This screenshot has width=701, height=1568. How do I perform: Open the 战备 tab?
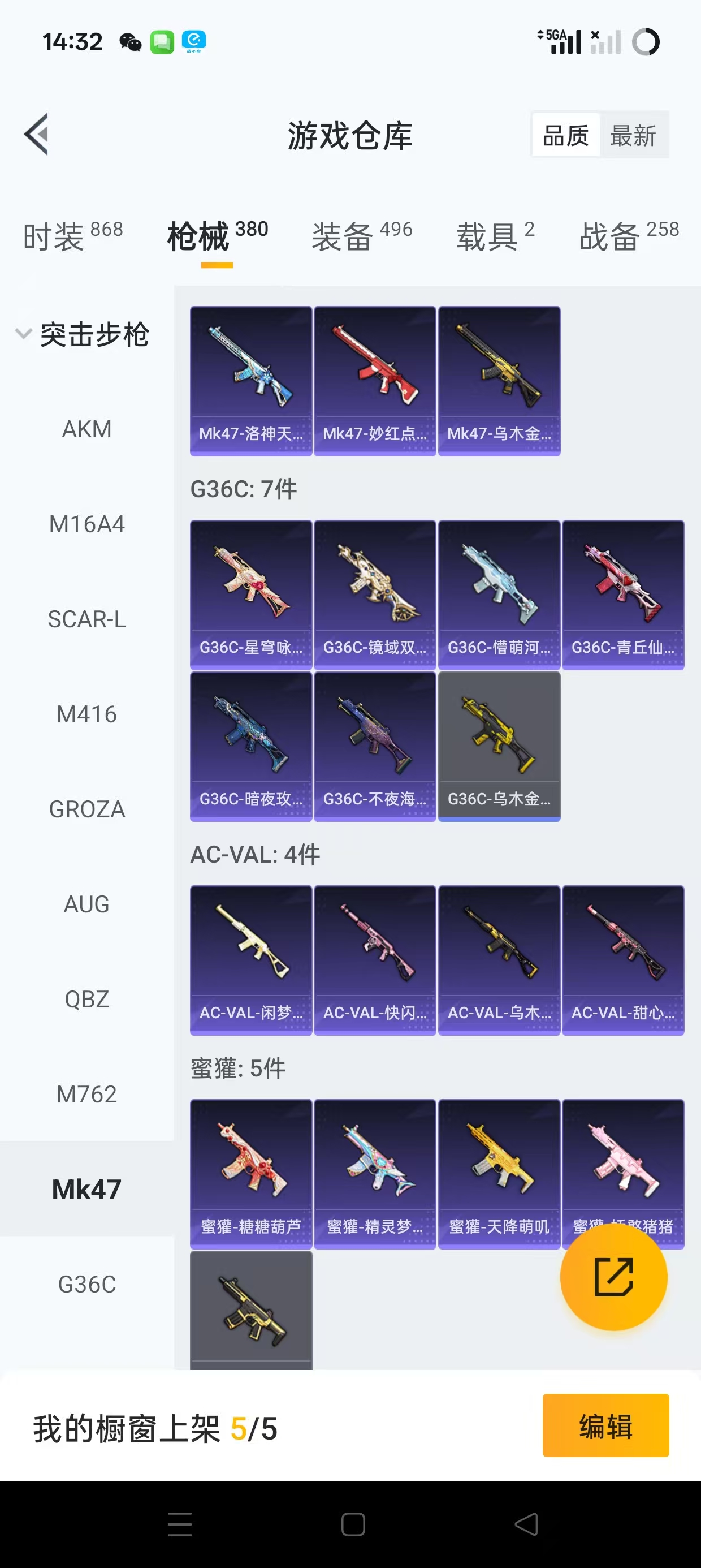click(x=629, y=236)
